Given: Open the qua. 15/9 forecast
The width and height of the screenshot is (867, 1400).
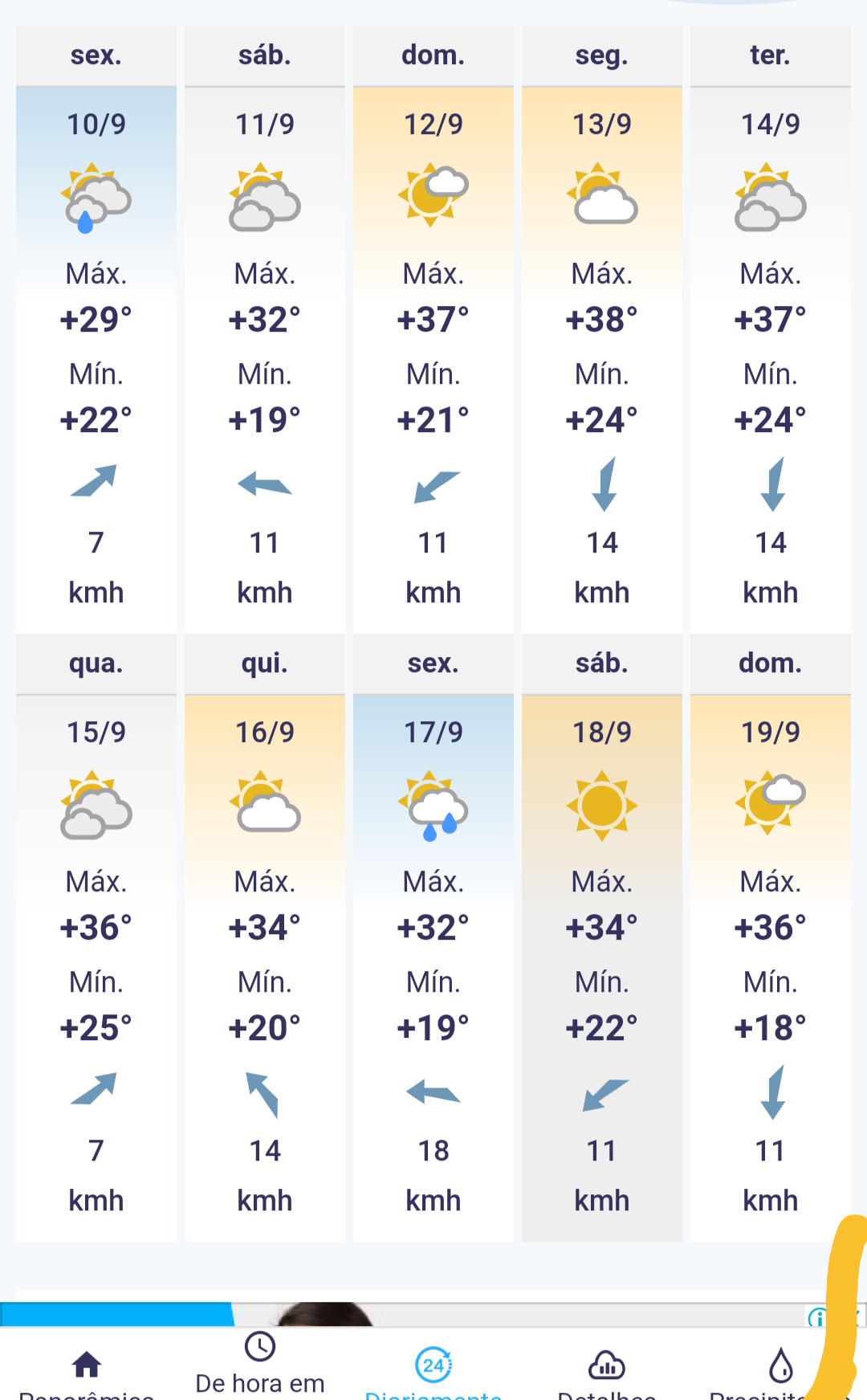Looking at the screenshot, I should click(96, 937).
